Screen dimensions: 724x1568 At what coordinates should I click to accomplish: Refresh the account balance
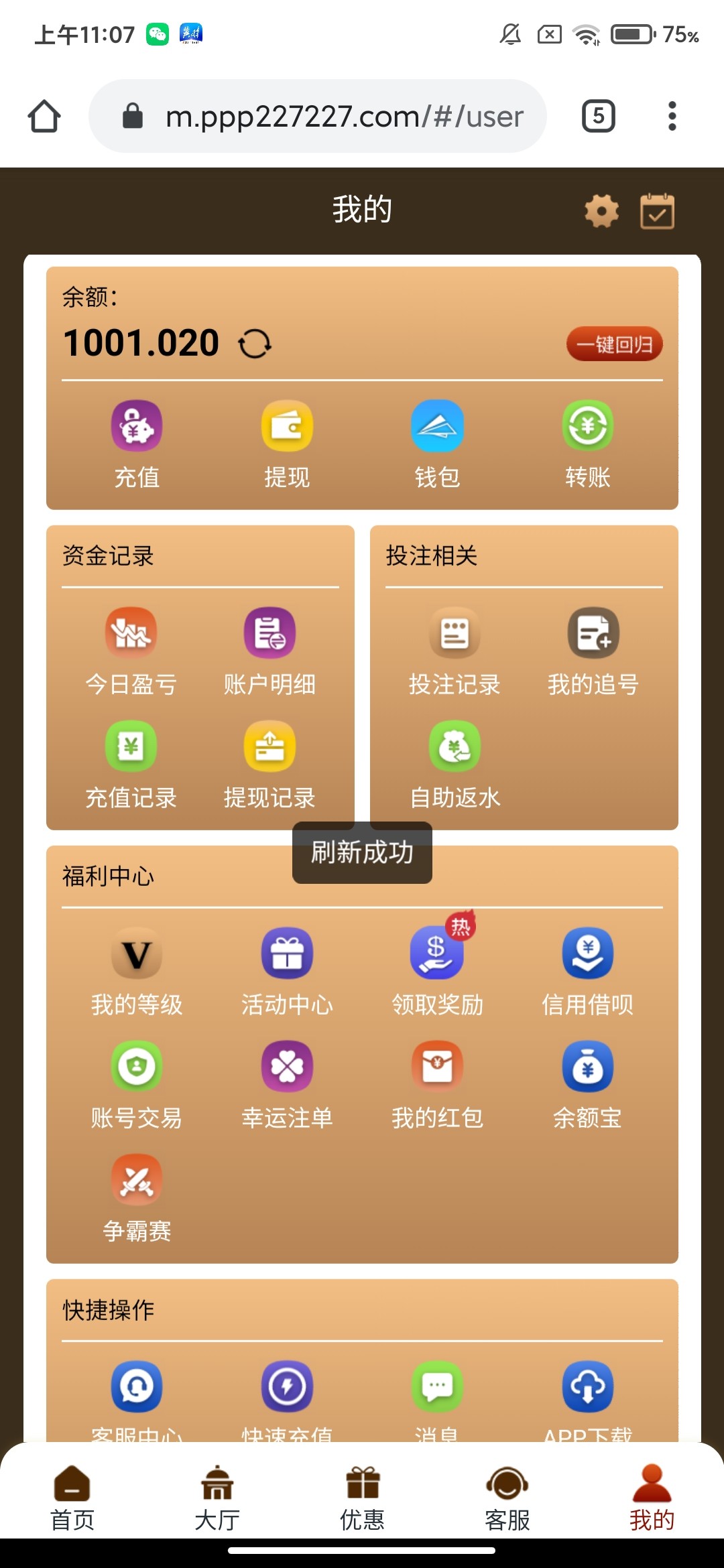(255, 344)
